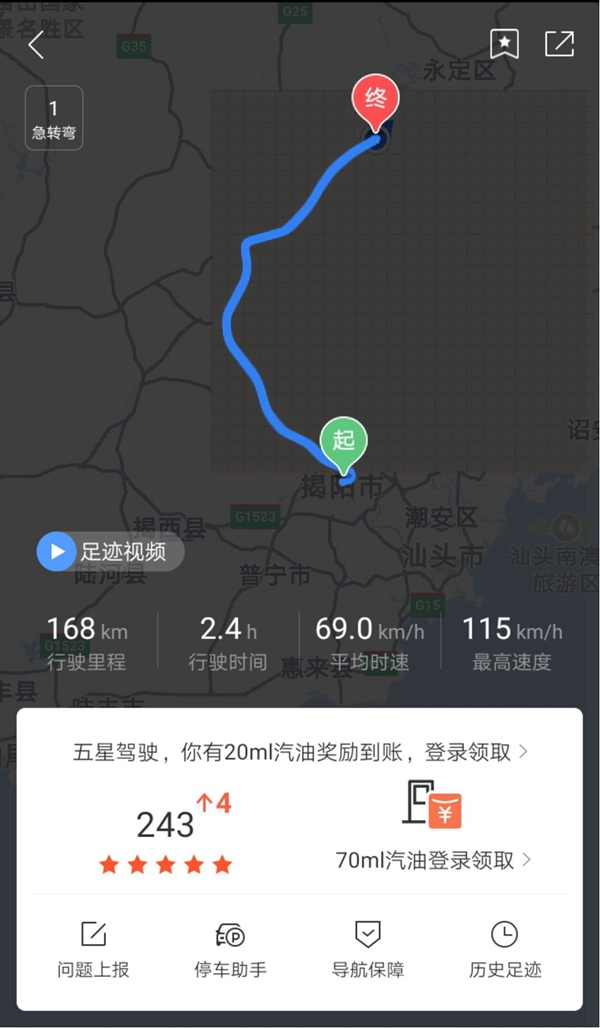View 历史足迹 trip history
Screen dimensions: 600x1028
pyautogui.click(x=505, y=949)
